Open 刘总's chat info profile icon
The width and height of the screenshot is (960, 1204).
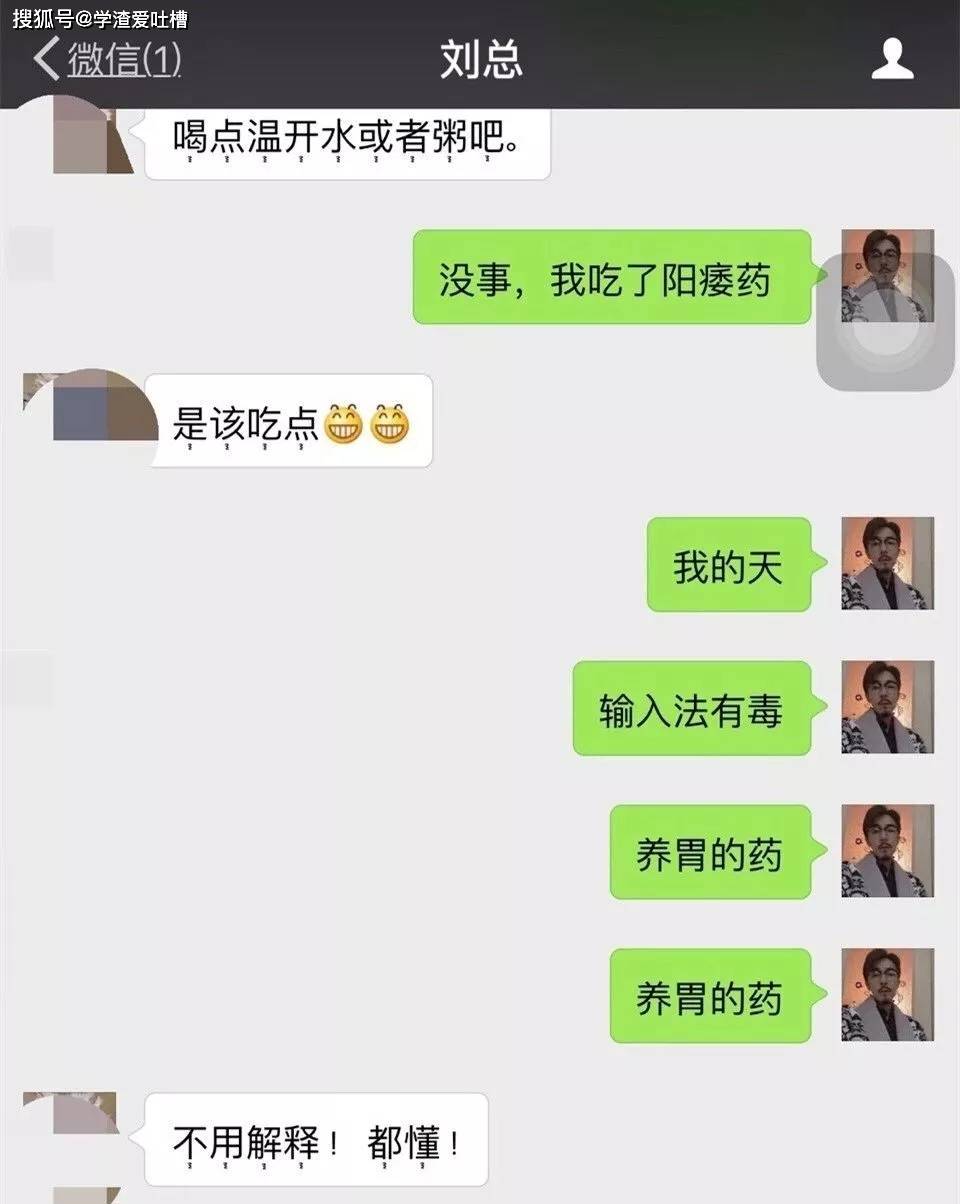[x=892, y=59]
